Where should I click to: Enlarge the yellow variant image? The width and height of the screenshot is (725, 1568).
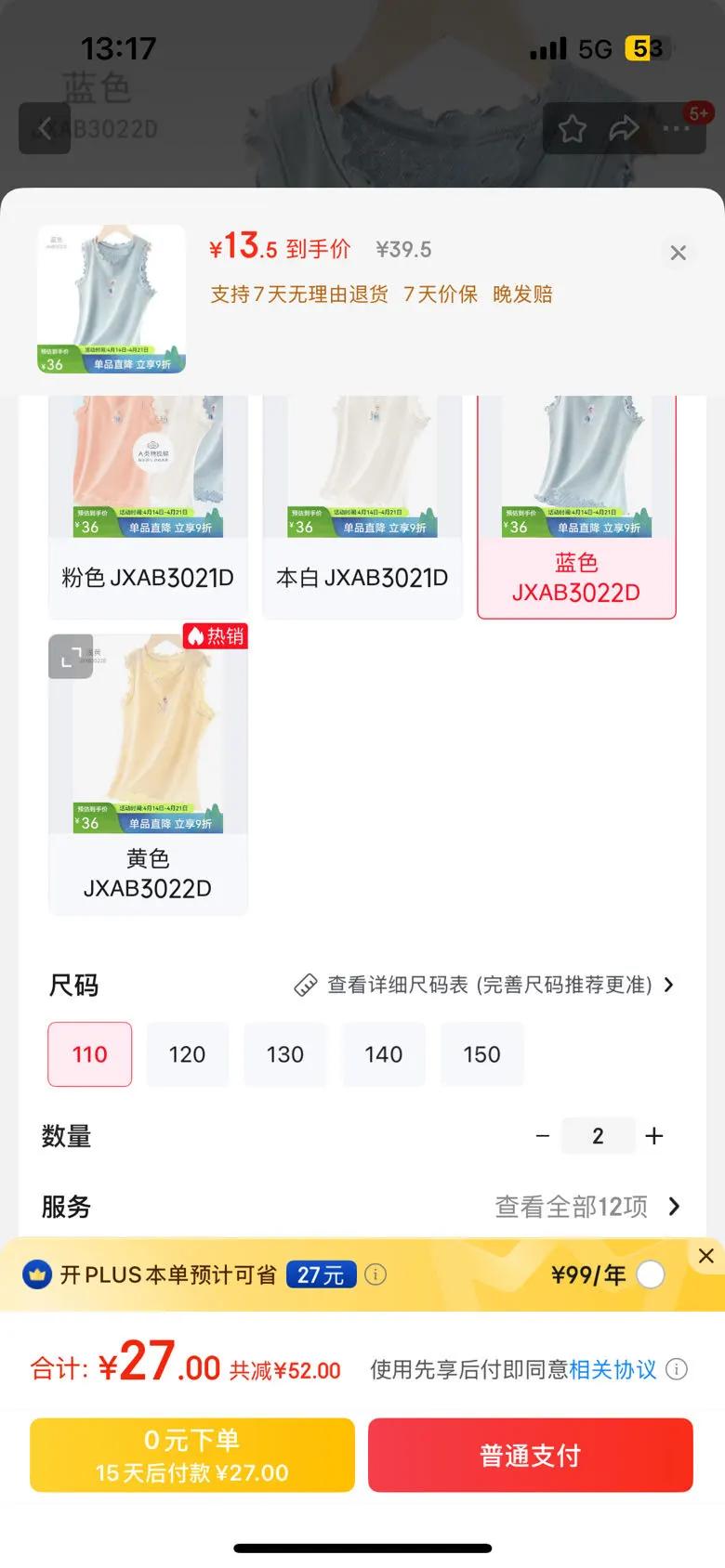71,657
